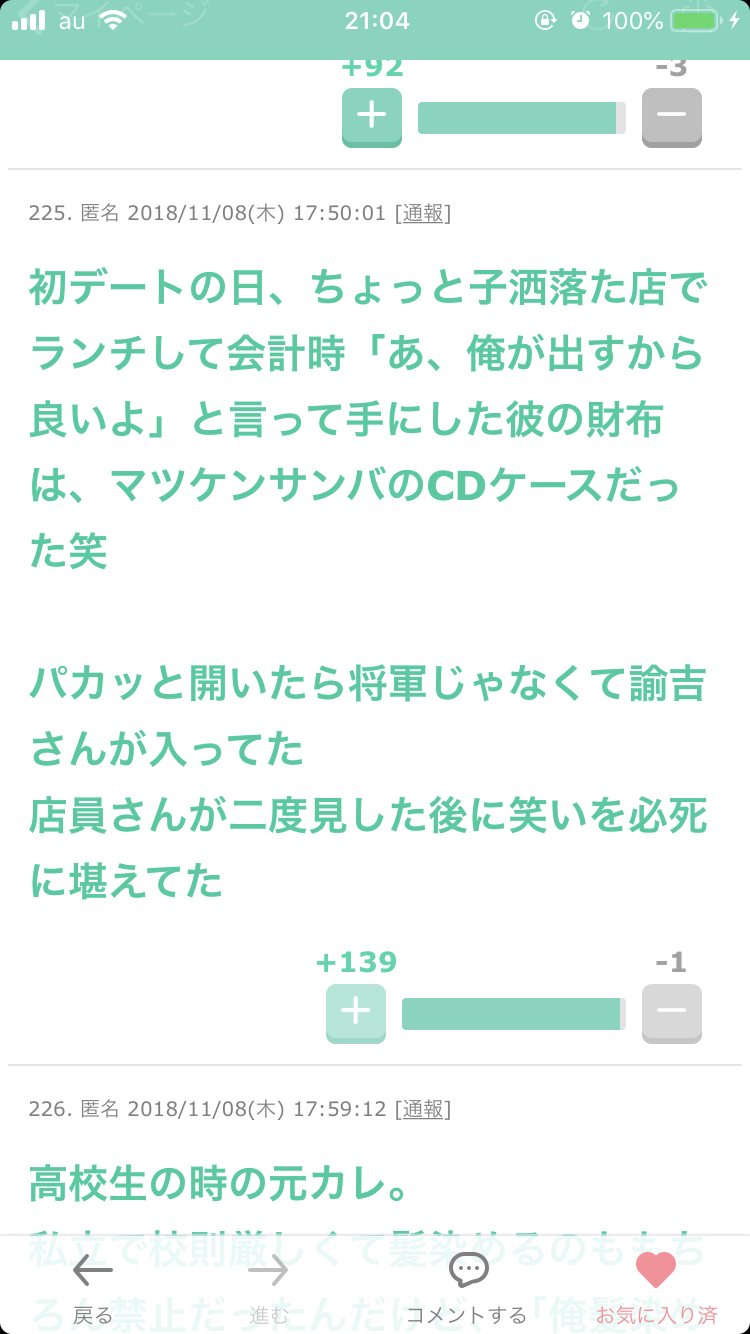750x1334 pixels.
Task: Downvote comment 225 with the minus button
Action: (672, 1013)
